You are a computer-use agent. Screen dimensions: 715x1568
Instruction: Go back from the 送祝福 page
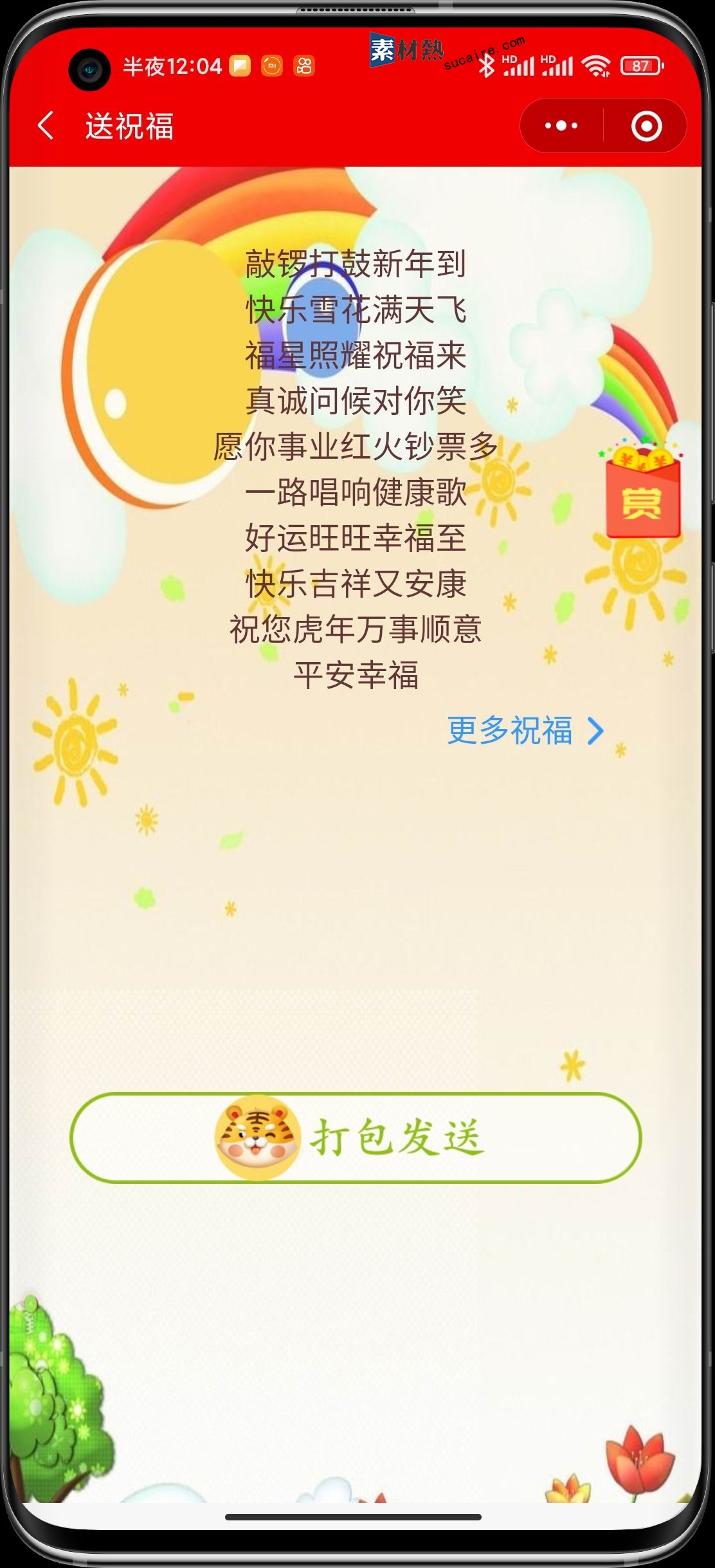point(46,125)
